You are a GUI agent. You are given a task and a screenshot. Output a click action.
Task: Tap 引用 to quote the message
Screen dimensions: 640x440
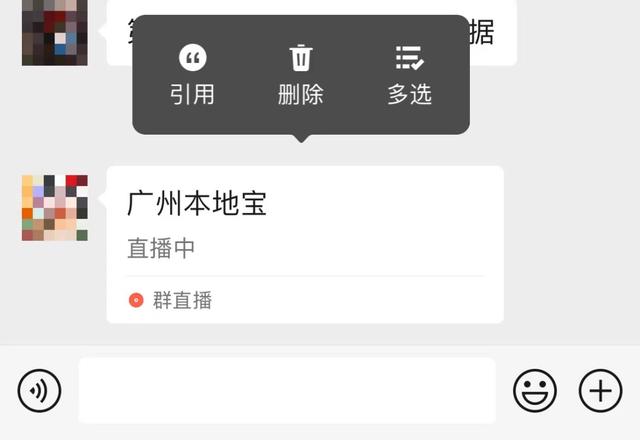(192, 75)
